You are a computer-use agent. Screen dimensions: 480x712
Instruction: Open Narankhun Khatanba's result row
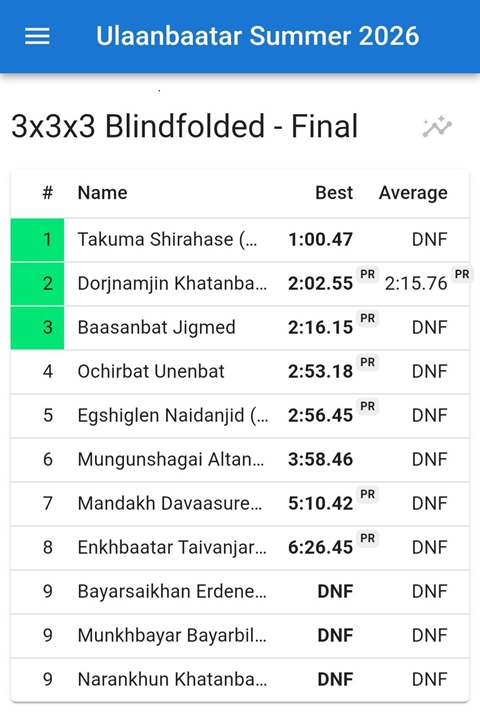click(240, 680)
